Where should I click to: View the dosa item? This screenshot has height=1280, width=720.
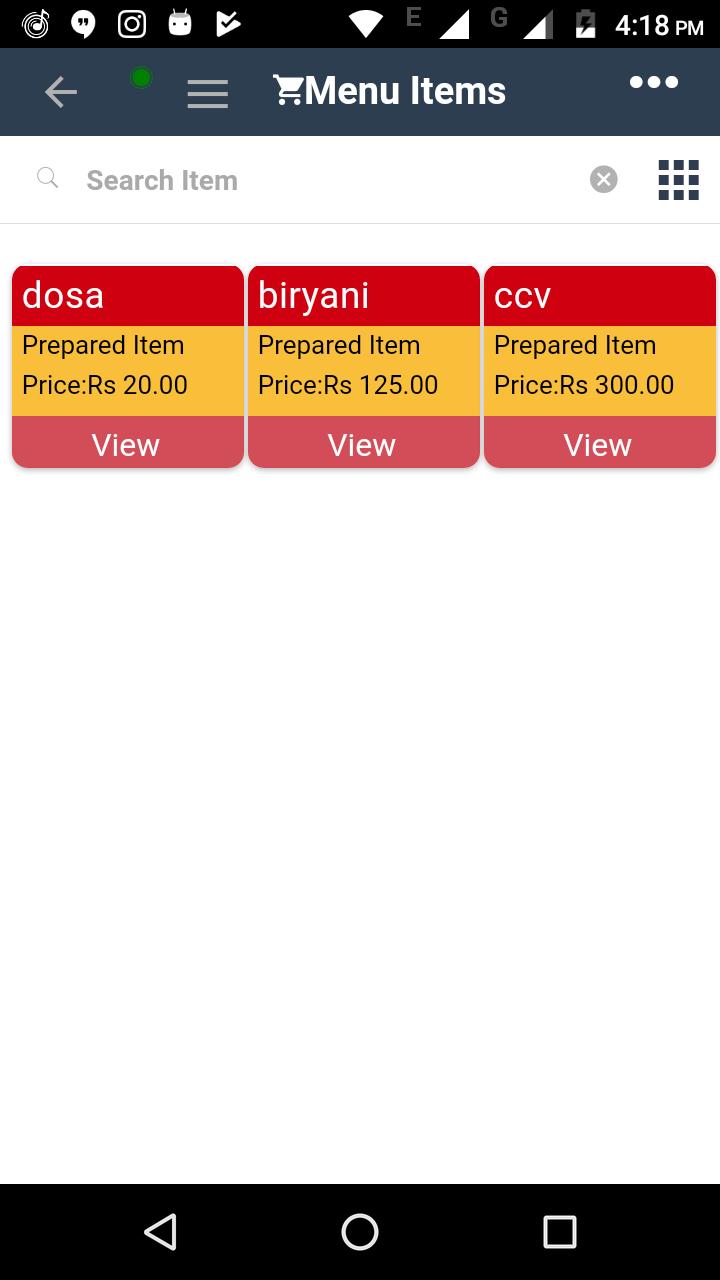pyautogui.click(x=128, y=443)
